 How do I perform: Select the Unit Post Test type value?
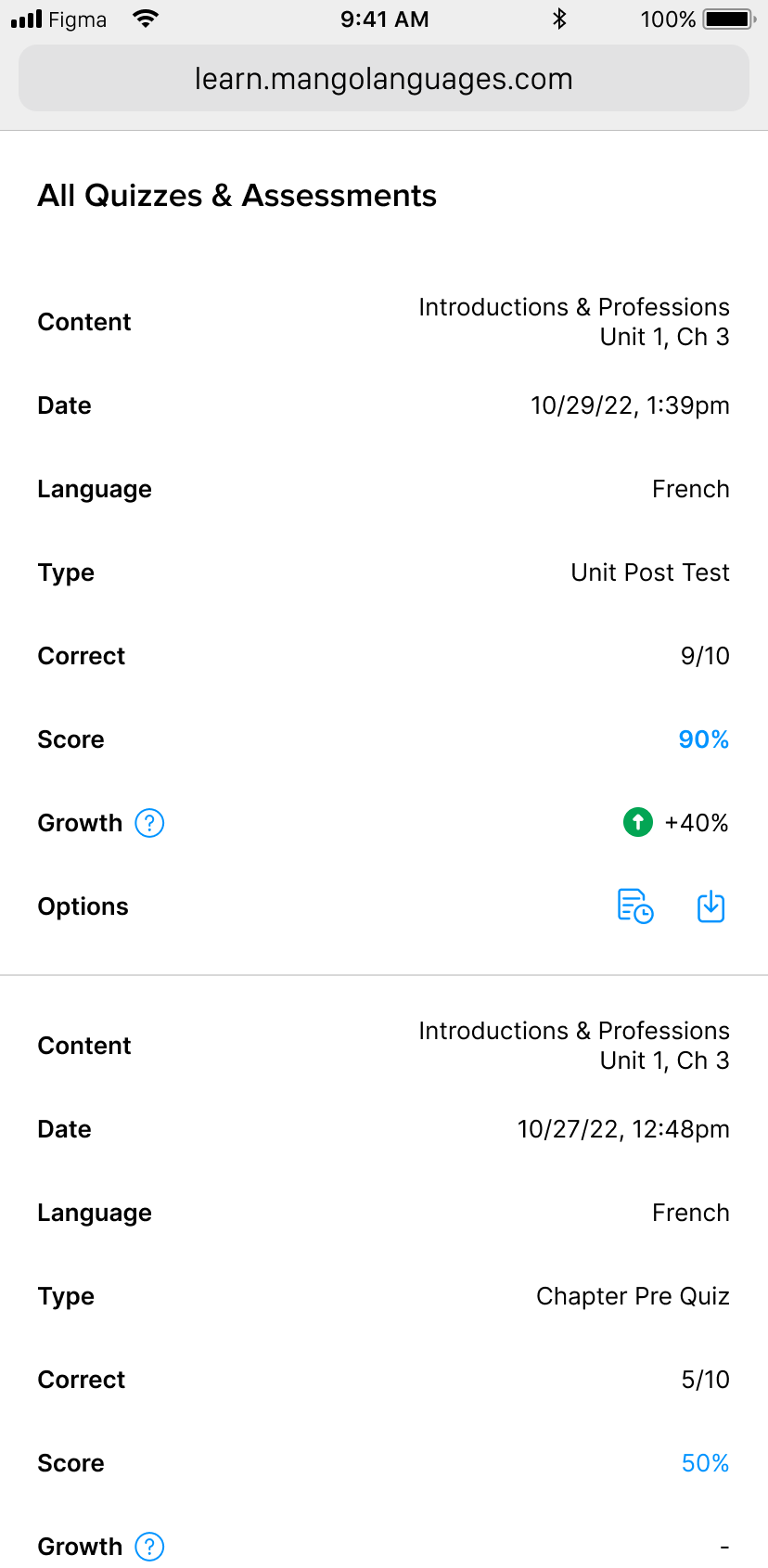coord(649,572)
